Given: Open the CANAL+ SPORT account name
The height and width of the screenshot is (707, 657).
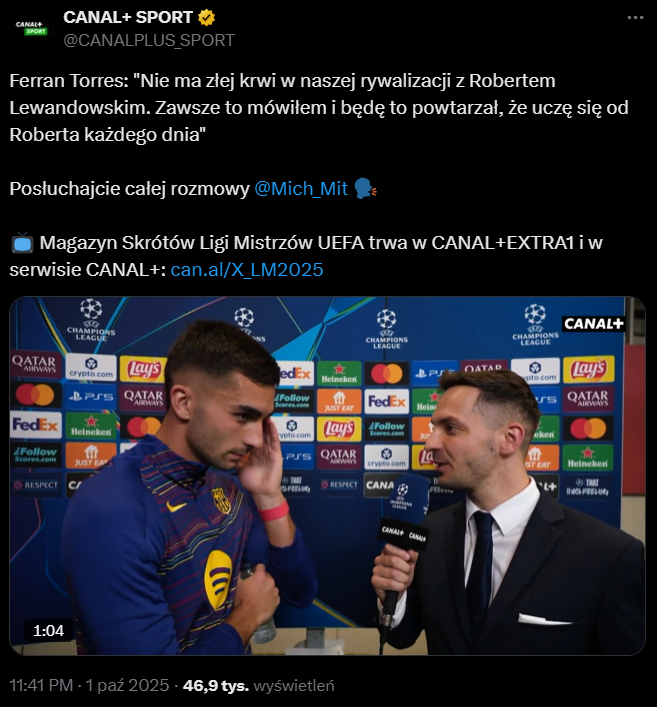Looking at the screenshot, I should click(x=129, y=18).
